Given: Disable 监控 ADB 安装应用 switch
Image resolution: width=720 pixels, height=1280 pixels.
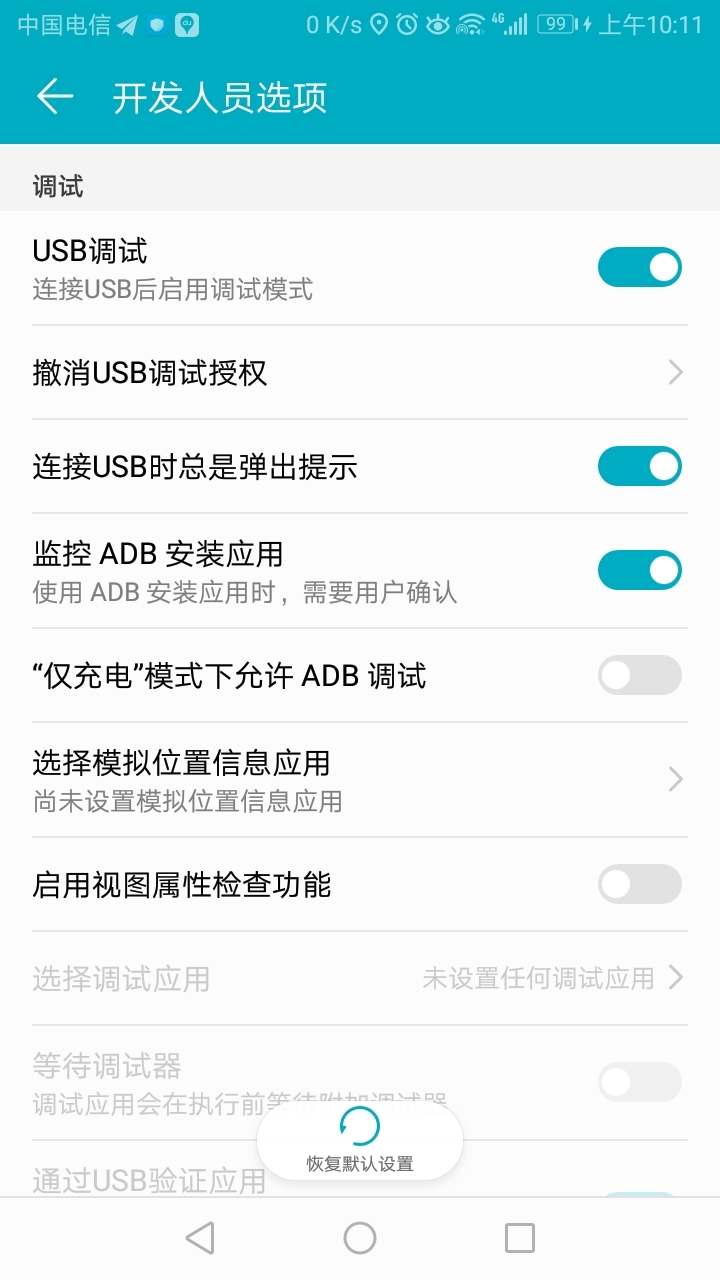Looking at the screenshot, I should click(x=640, y=569).
